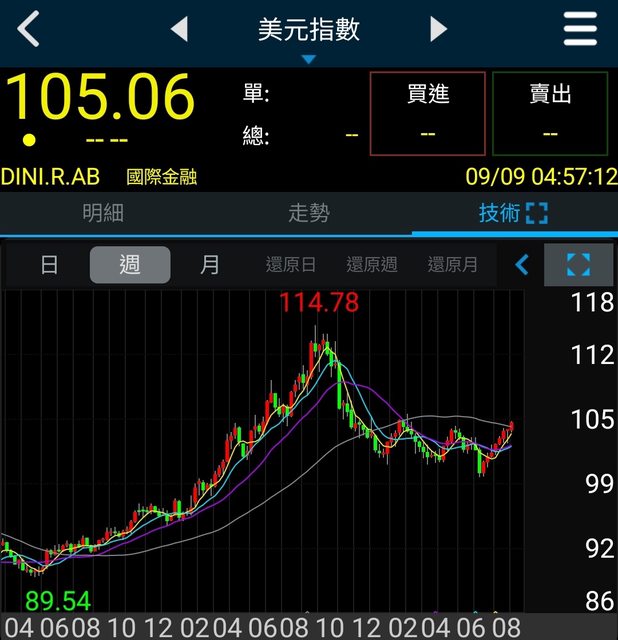The width and height of the screenshot is (618, 640).
Task: Select the 週 weekly chart period
Action: click(130, 265)
